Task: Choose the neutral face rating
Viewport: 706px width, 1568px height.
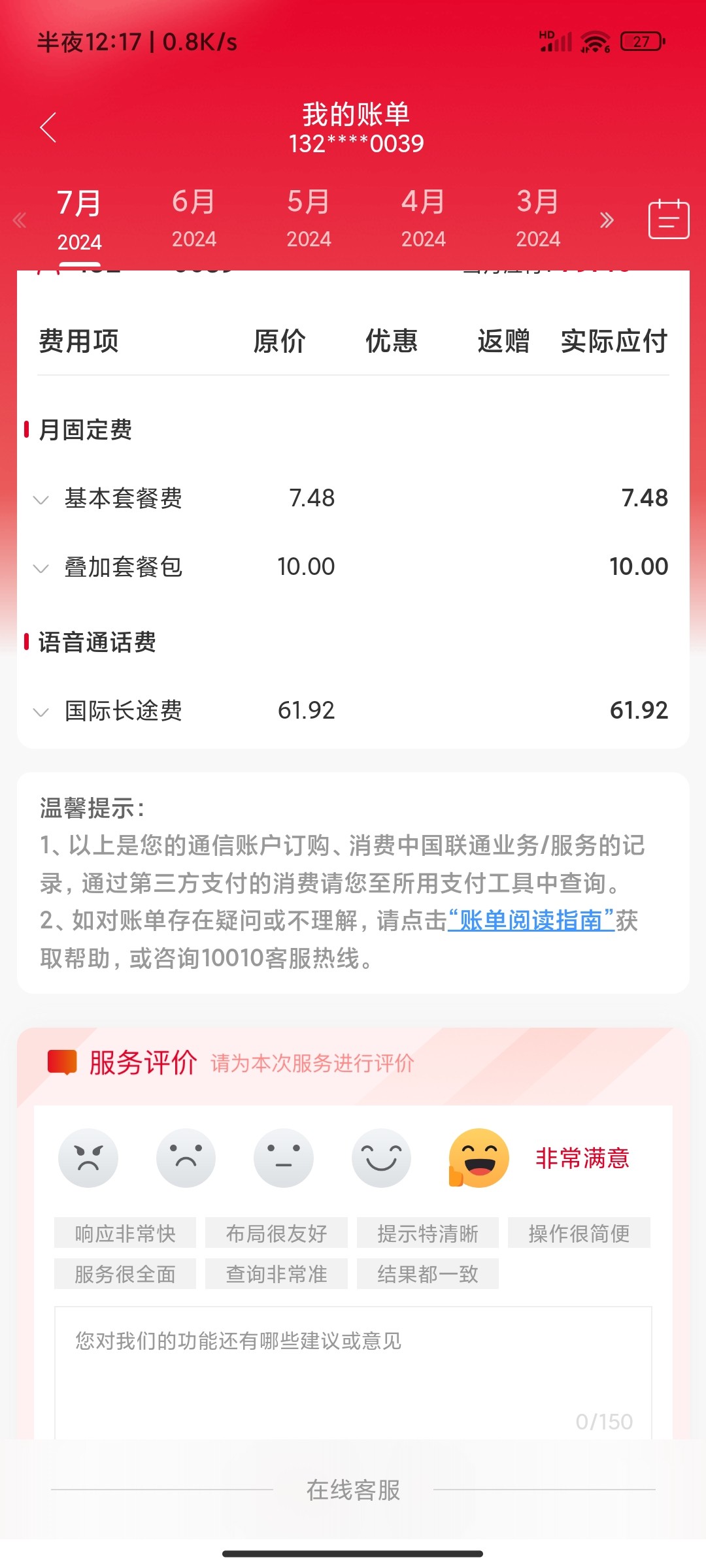Action: click(x=284, y=1158)
